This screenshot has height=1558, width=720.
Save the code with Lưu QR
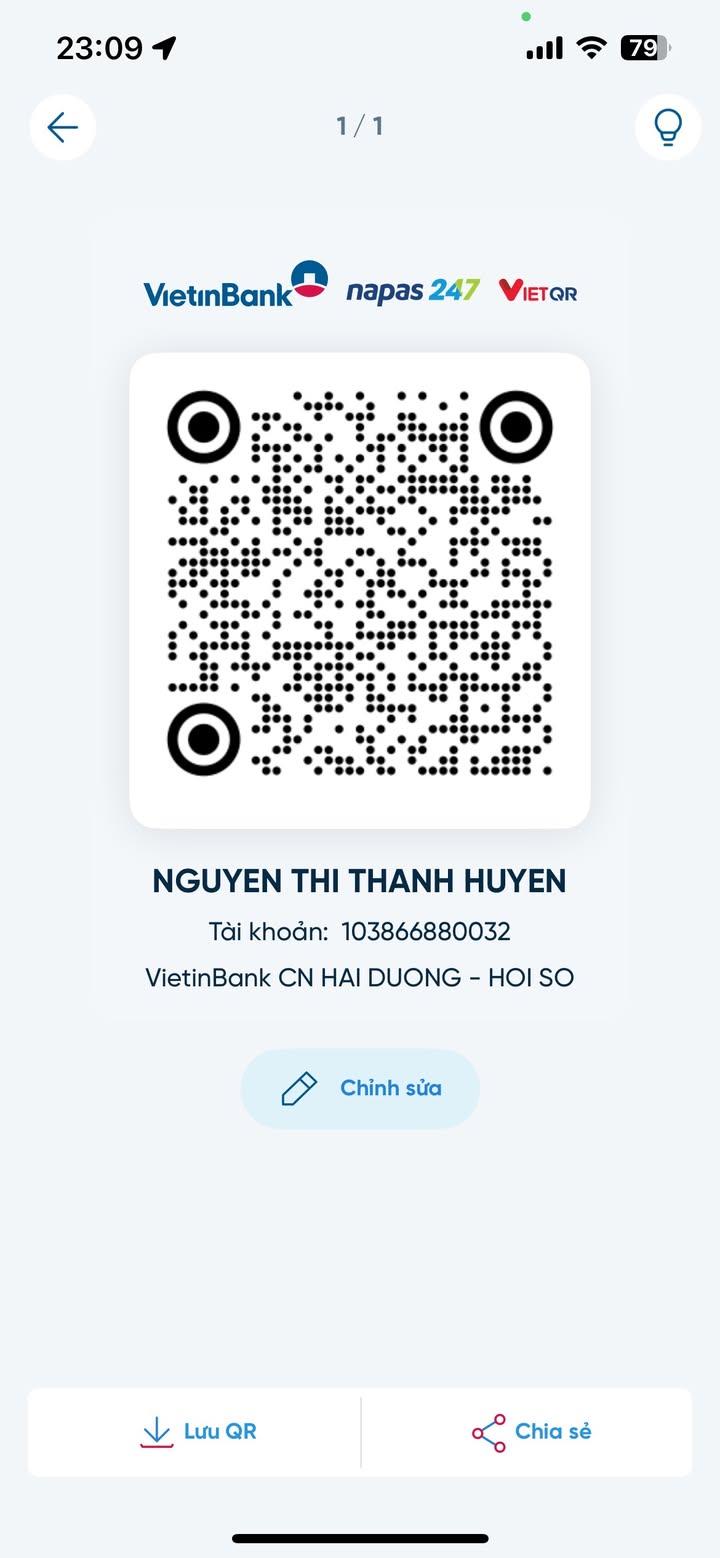click(198, 1432)
